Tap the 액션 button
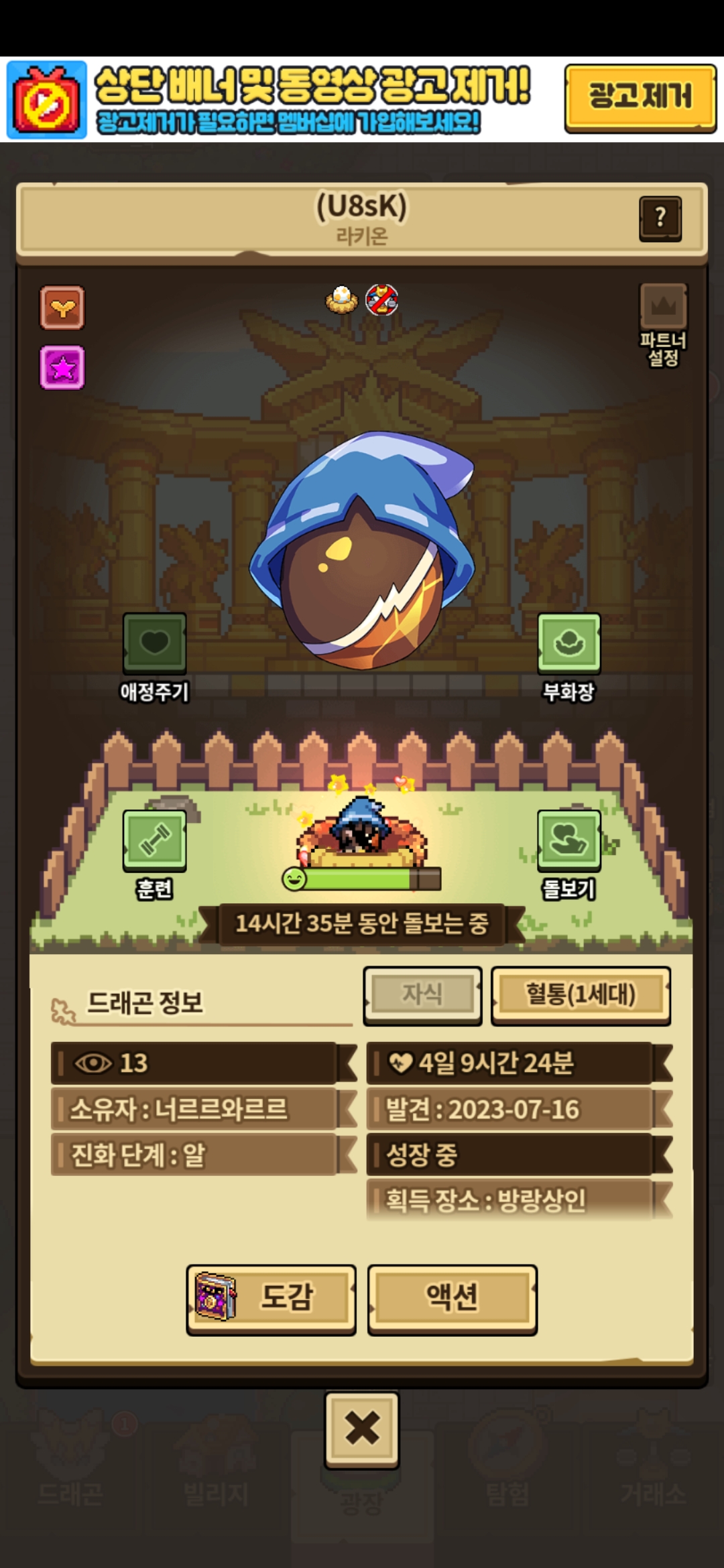The width and height of the screenshot is (724, 1568). [x=452, y=1299]
